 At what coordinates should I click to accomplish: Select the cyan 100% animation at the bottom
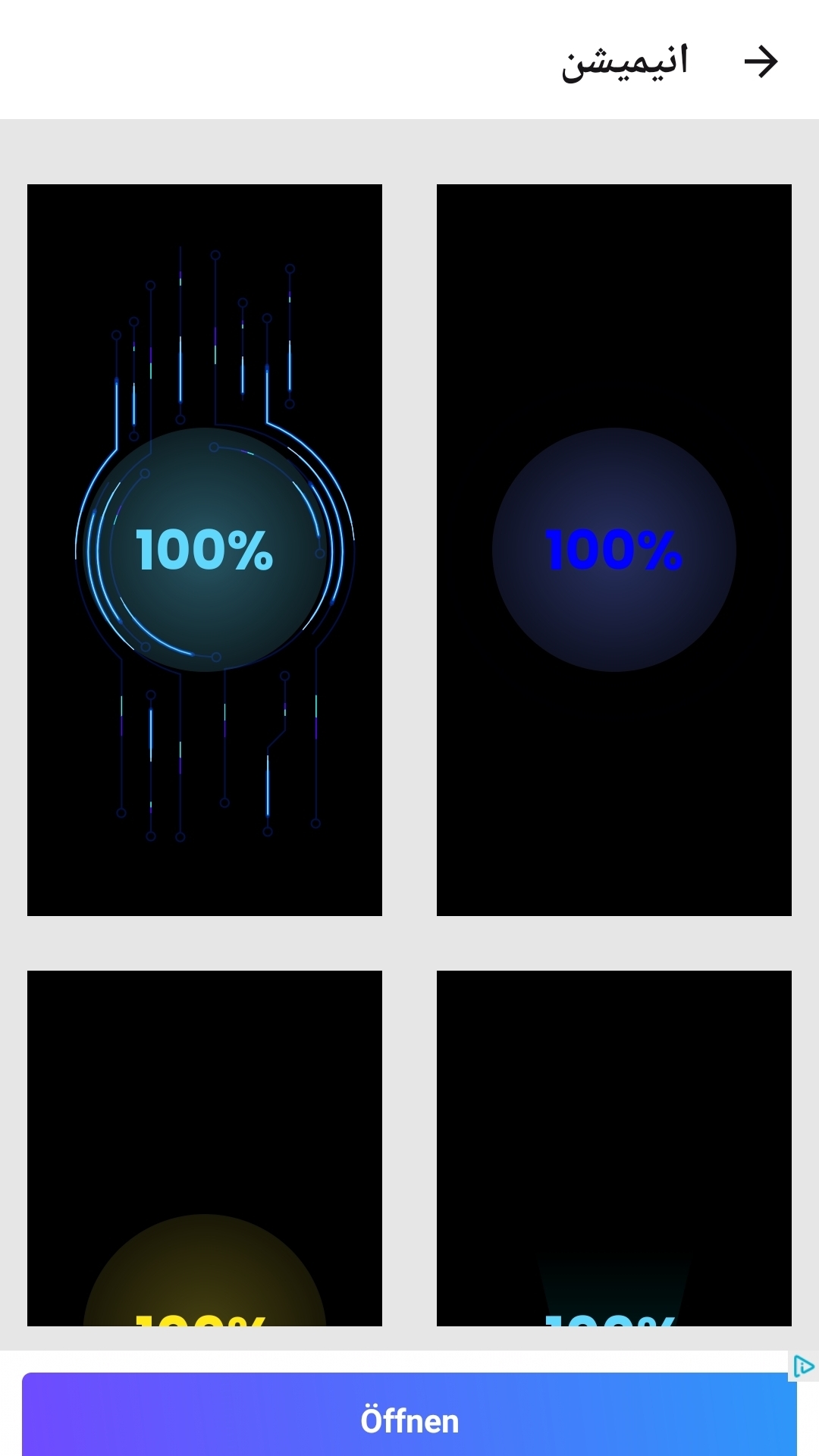[x=614, y=1148]
